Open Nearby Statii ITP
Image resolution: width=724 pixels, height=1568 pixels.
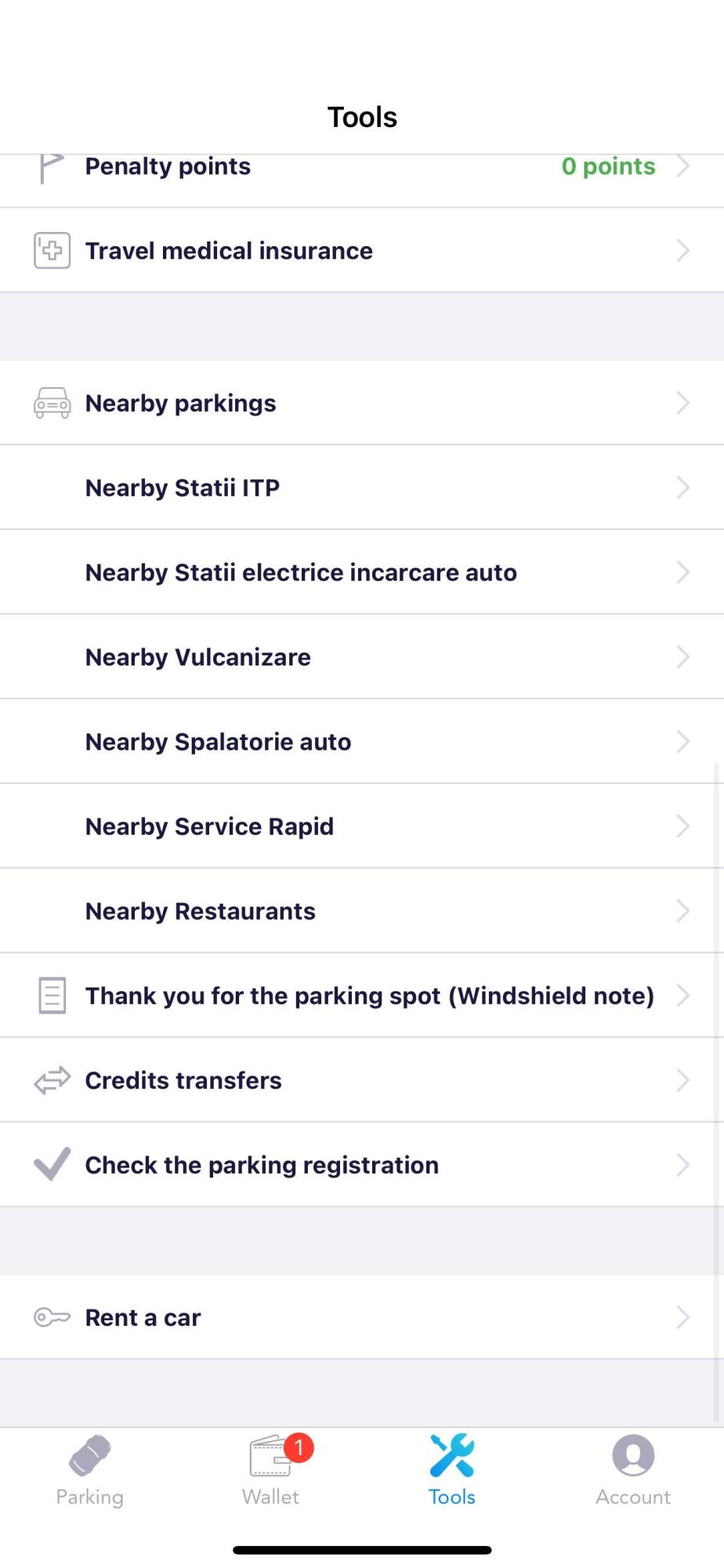pyautogui.click(x=360, y=488)
